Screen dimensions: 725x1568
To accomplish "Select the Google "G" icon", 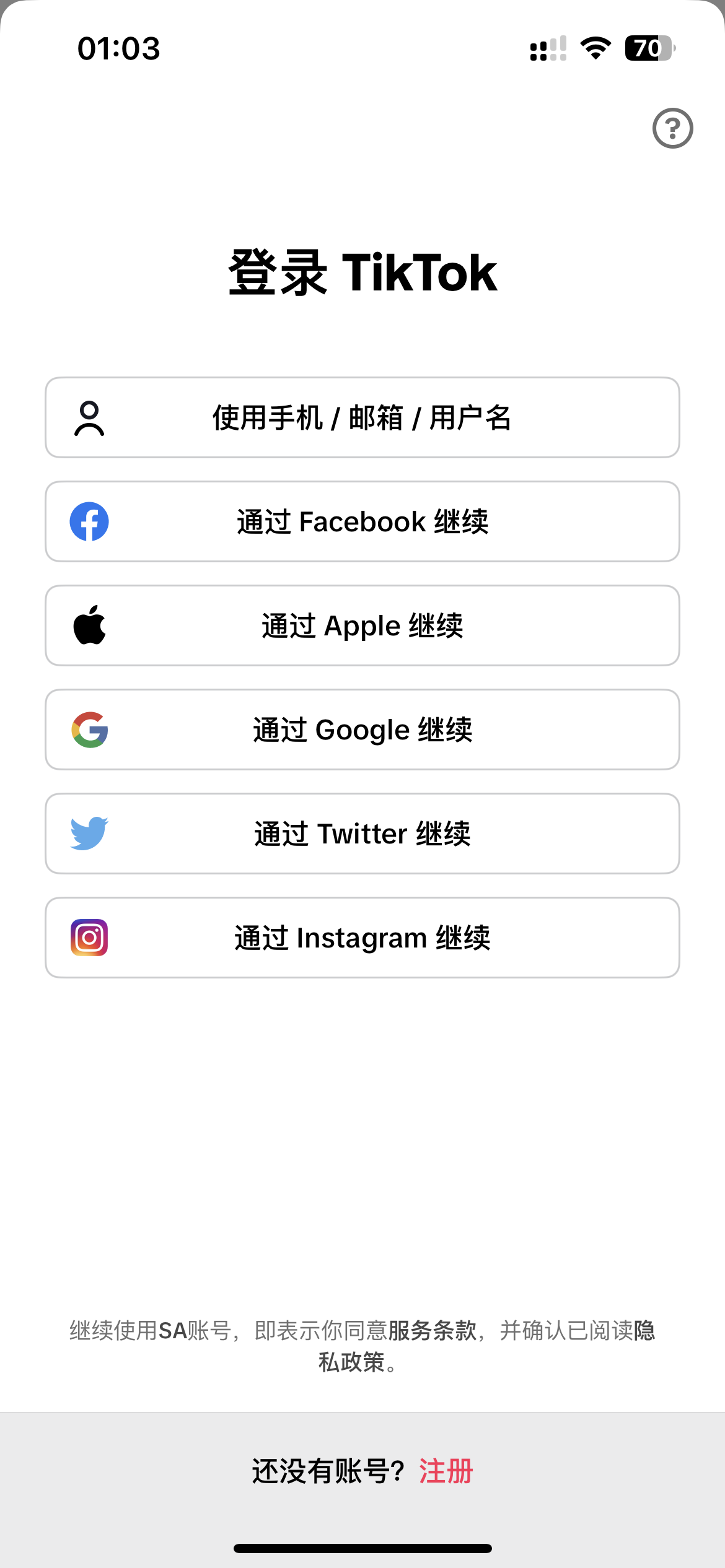I will (90, 730).
